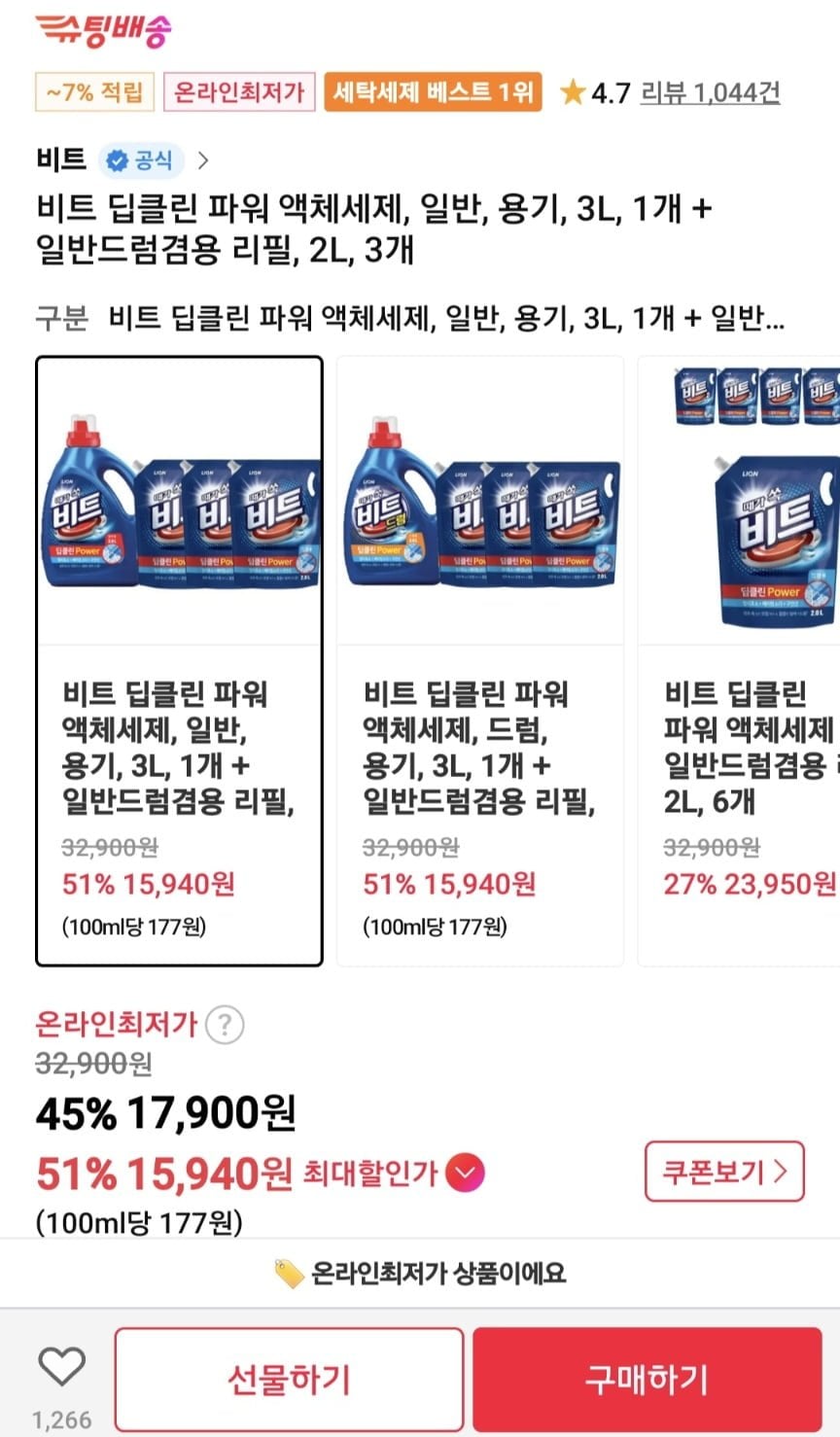This screenshot has height=1437, width=840.
Task: Open the 1,044 reviews link
Action: [710, 92]
